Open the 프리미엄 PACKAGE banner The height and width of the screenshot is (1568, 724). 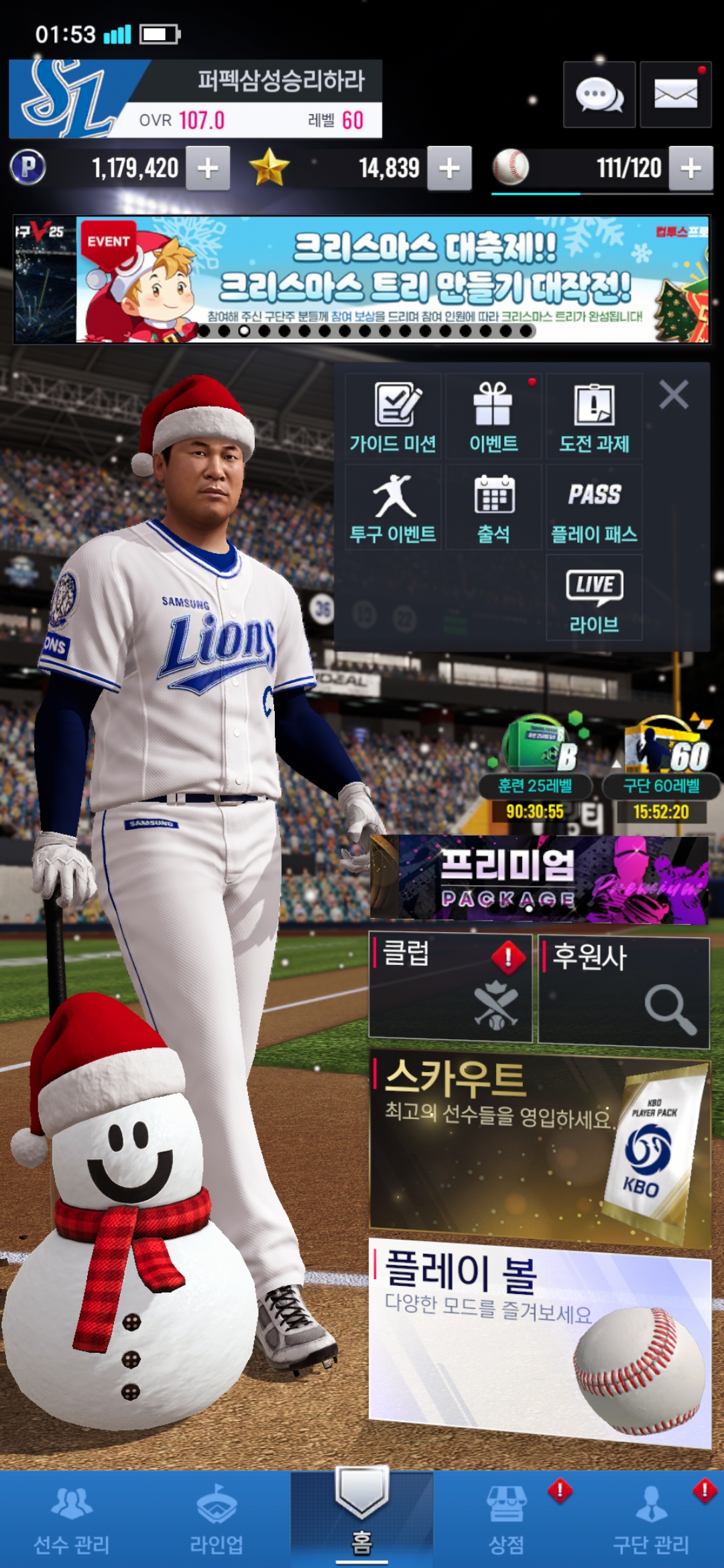(x=539, y=879)
